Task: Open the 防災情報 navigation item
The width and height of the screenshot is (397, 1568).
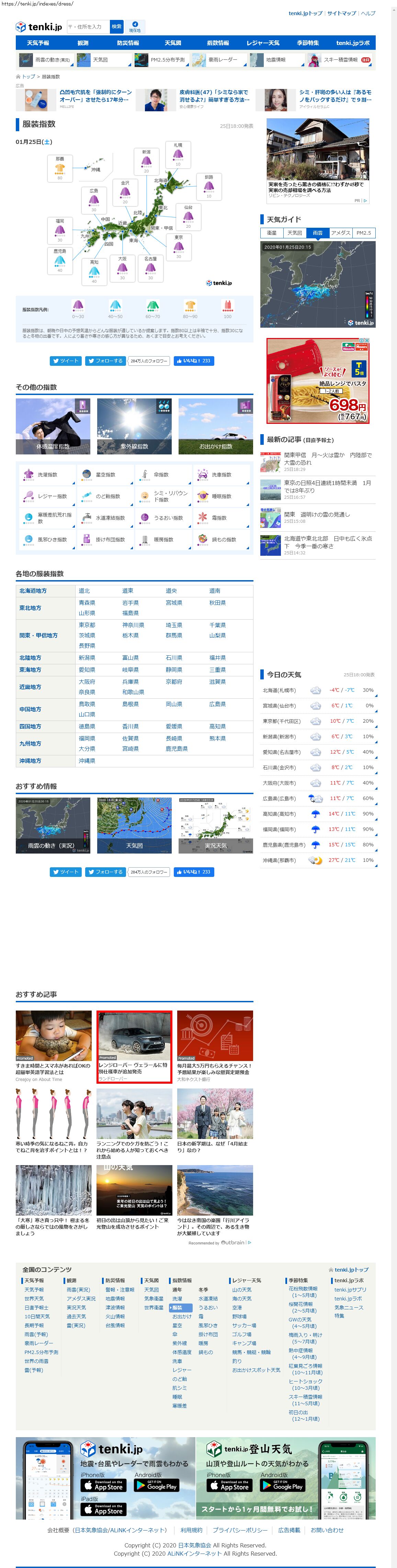Action: tap(128, 43)
